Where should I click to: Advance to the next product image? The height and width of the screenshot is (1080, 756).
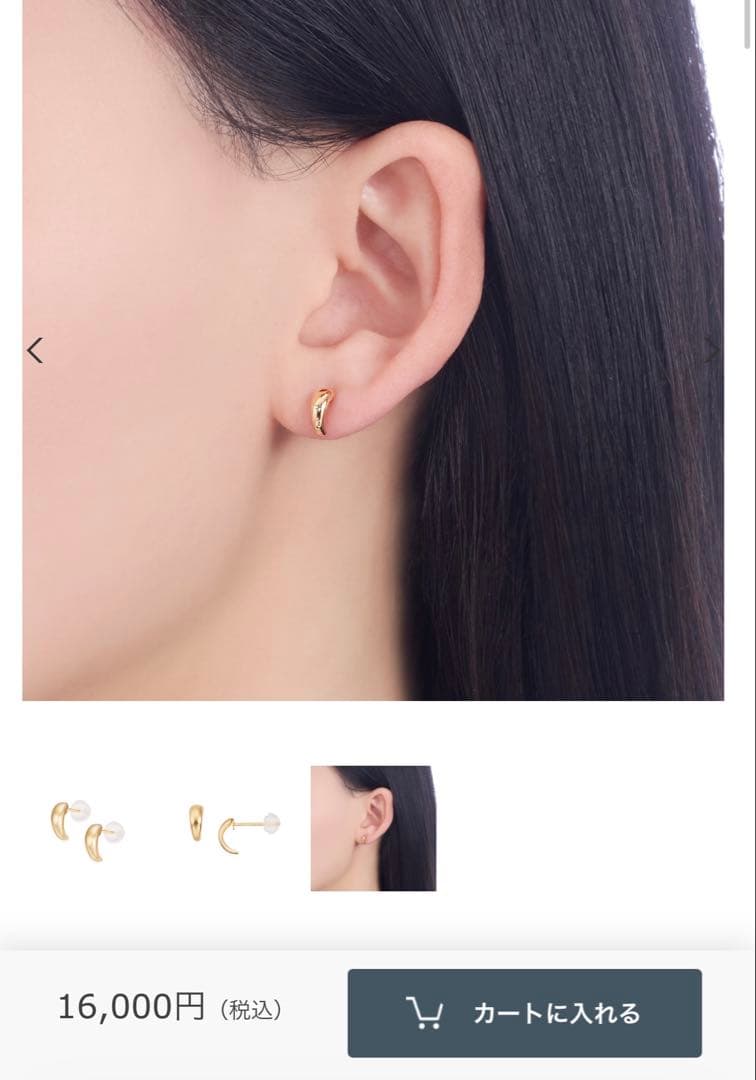point(711,350)
